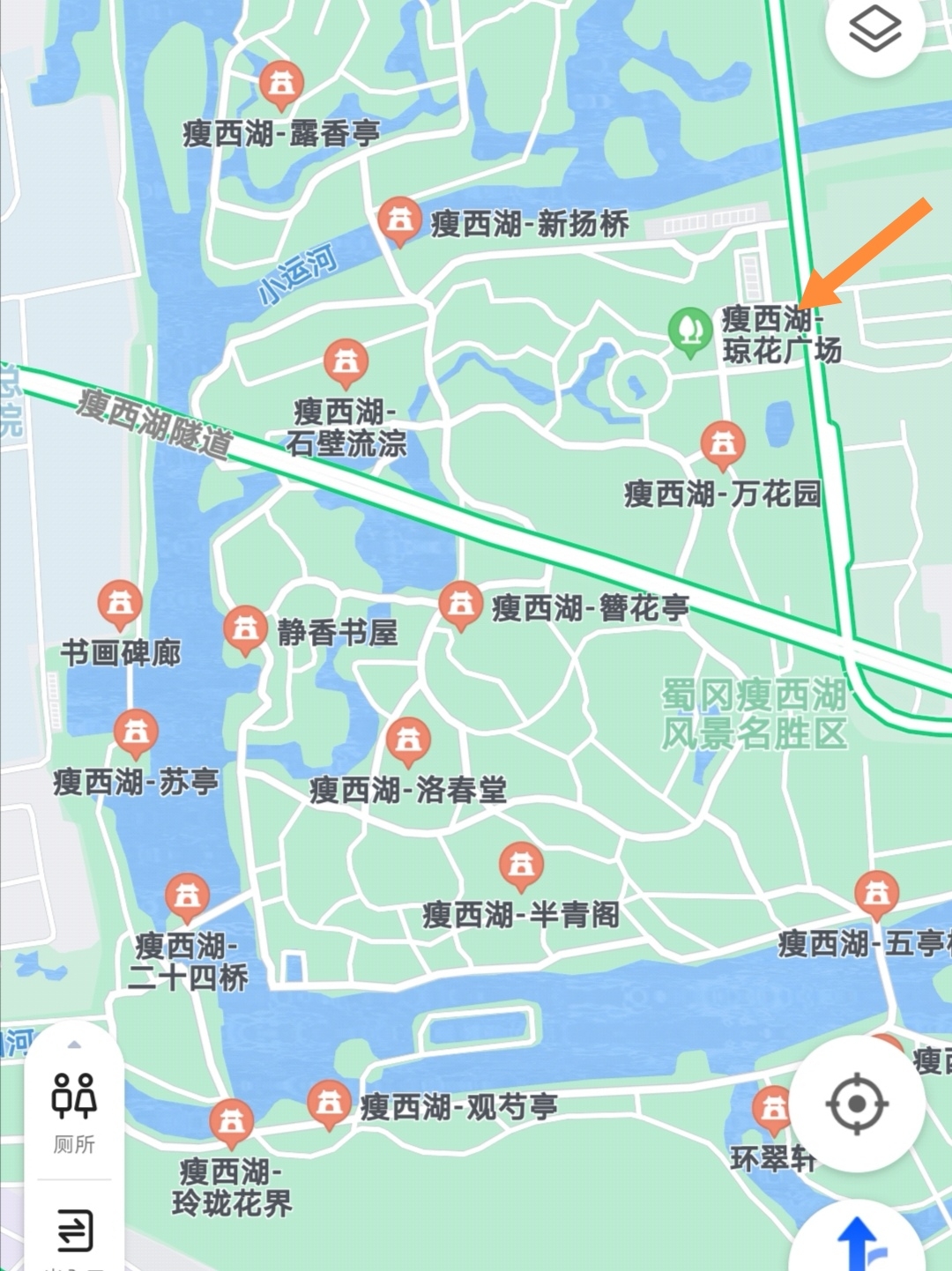Open the 瘦西湖-新扬桥 pin

coord(399,220)
